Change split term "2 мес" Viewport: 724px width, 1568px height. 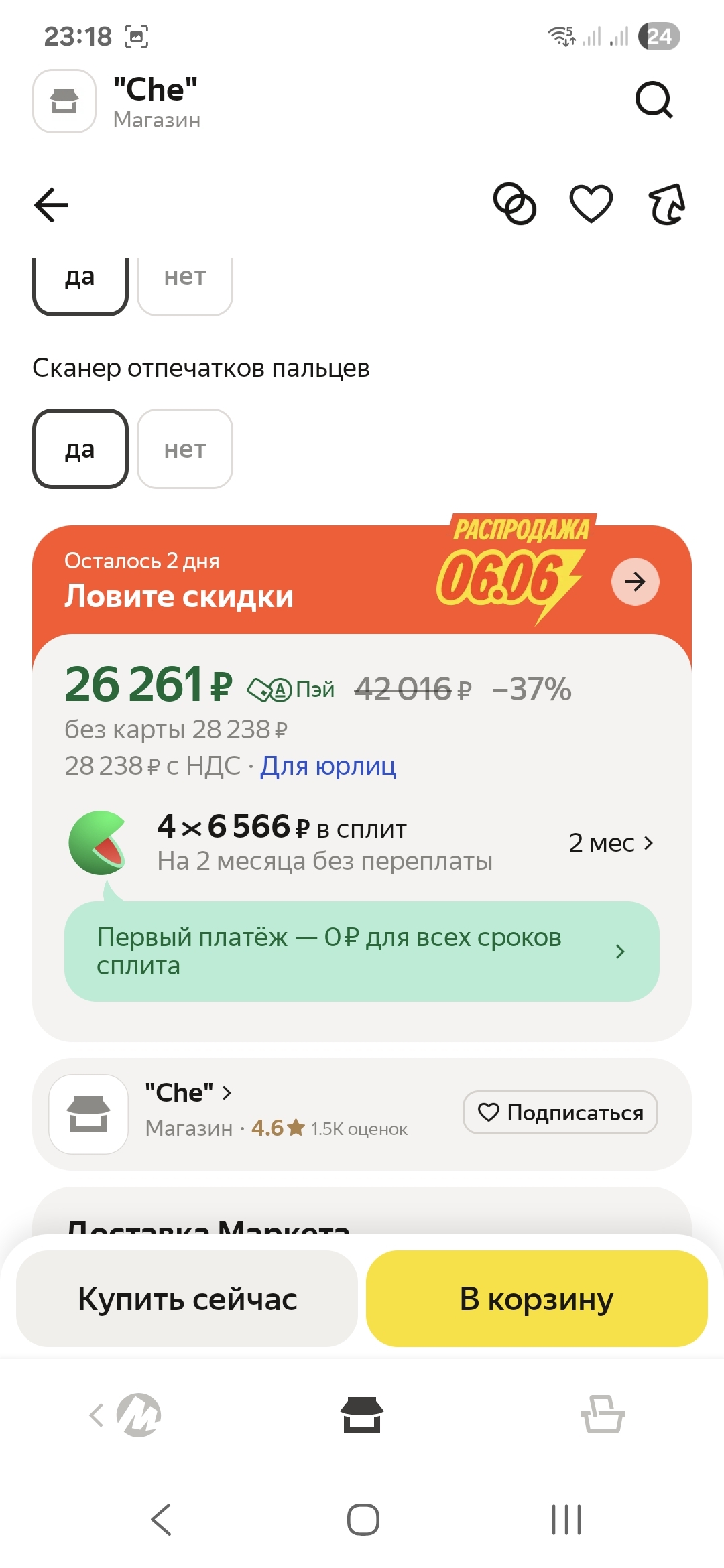tap(611, 843)
